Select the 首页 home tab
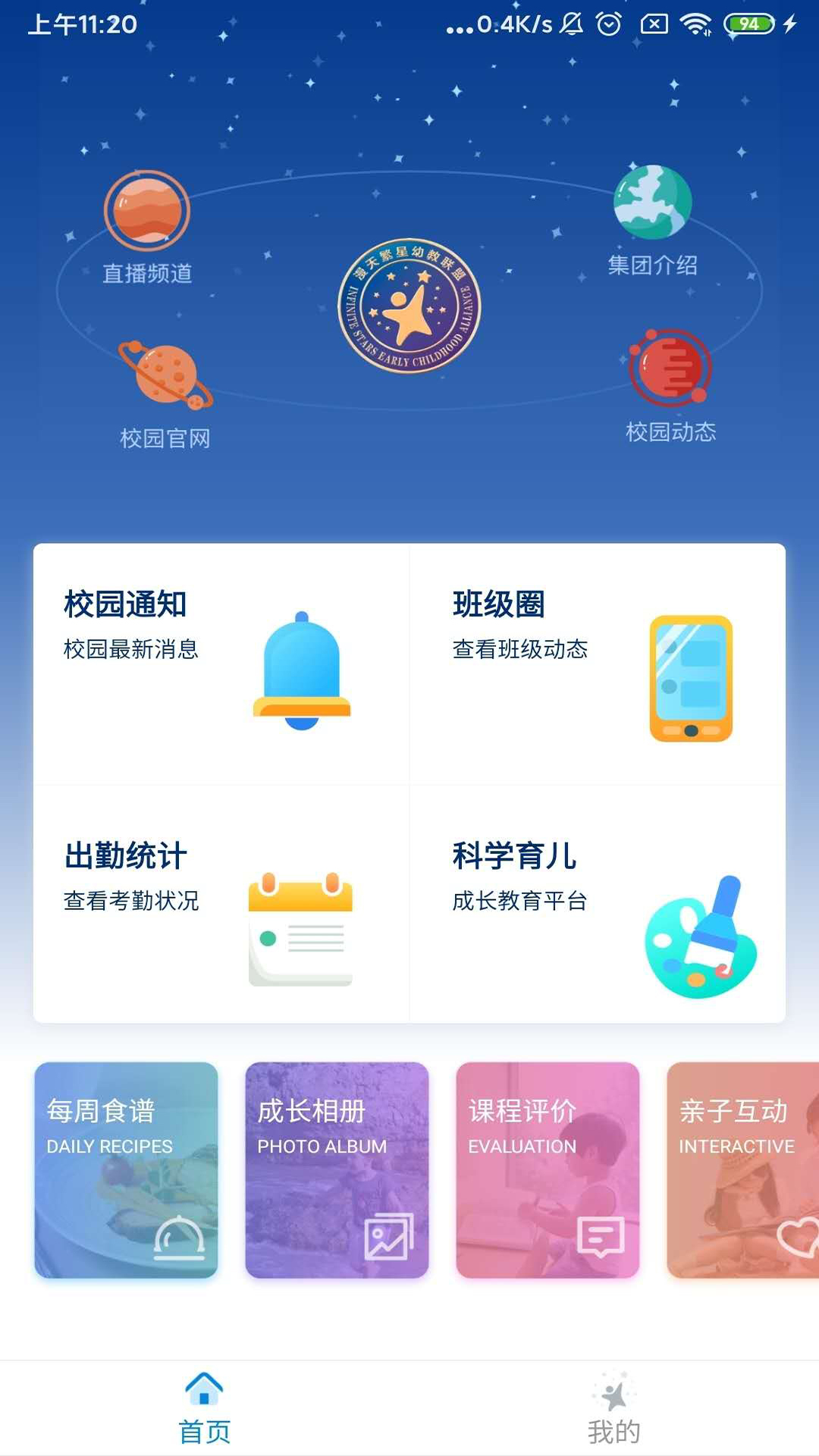The image size is (819, 1456). coord(205,1408)
